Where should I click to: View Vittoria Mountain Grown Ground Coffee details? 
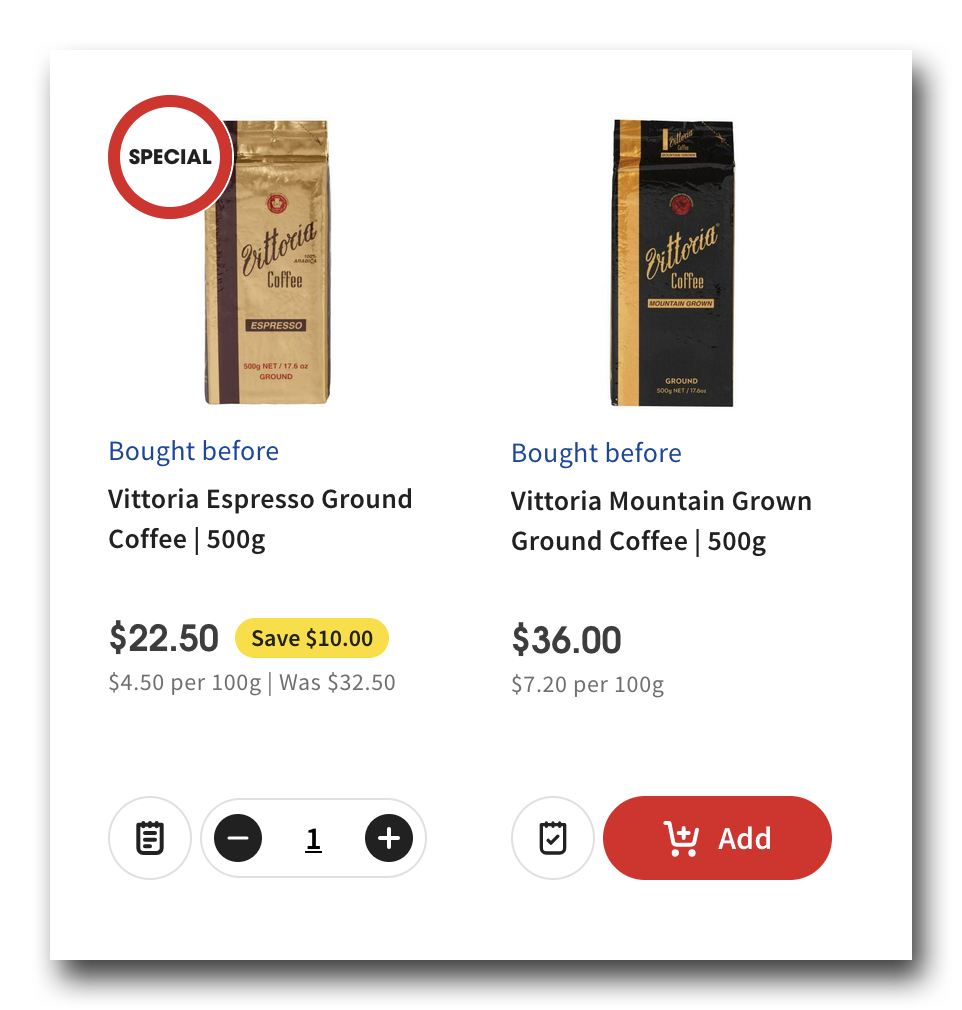click(660, 520)
